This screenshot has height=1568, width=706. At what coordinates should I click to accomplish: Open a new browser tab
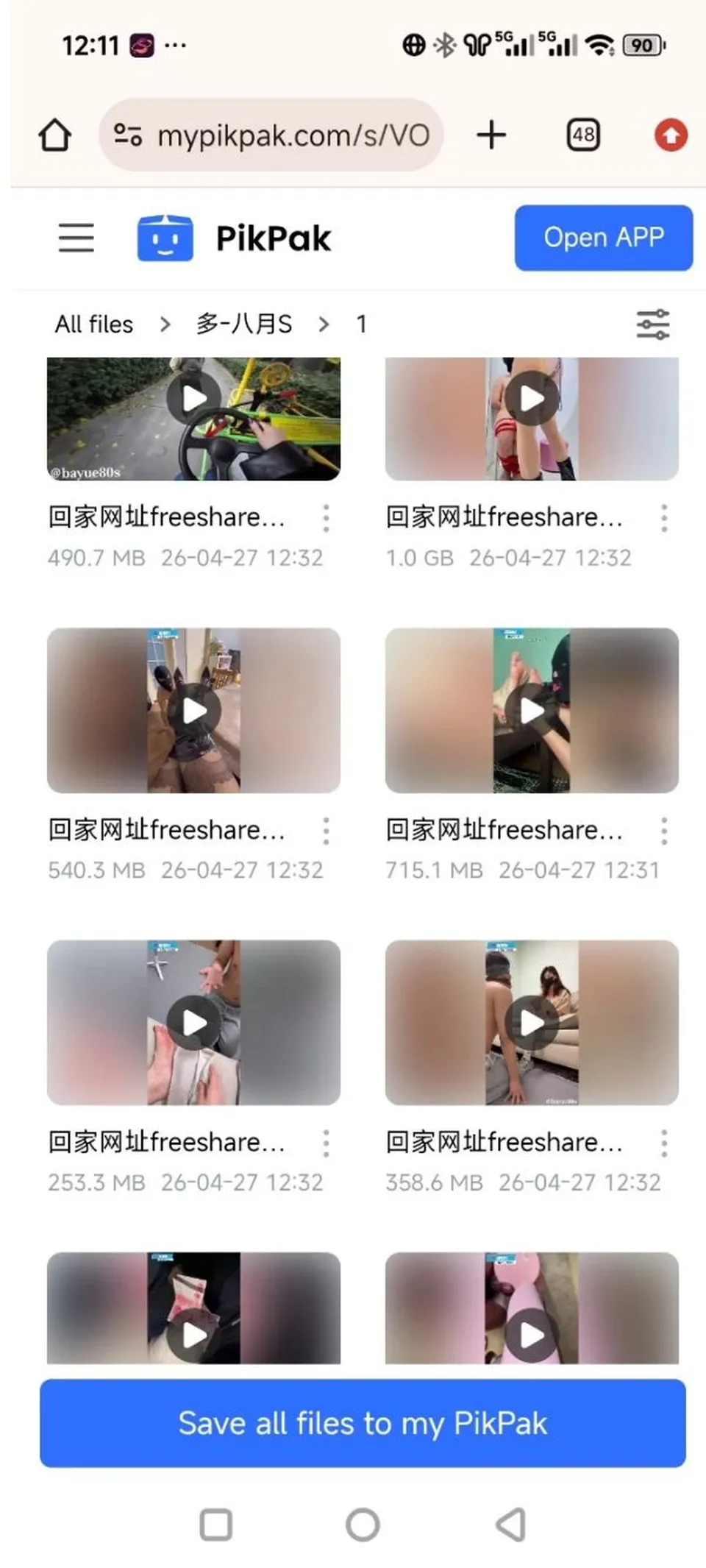(x=491, y=135)
